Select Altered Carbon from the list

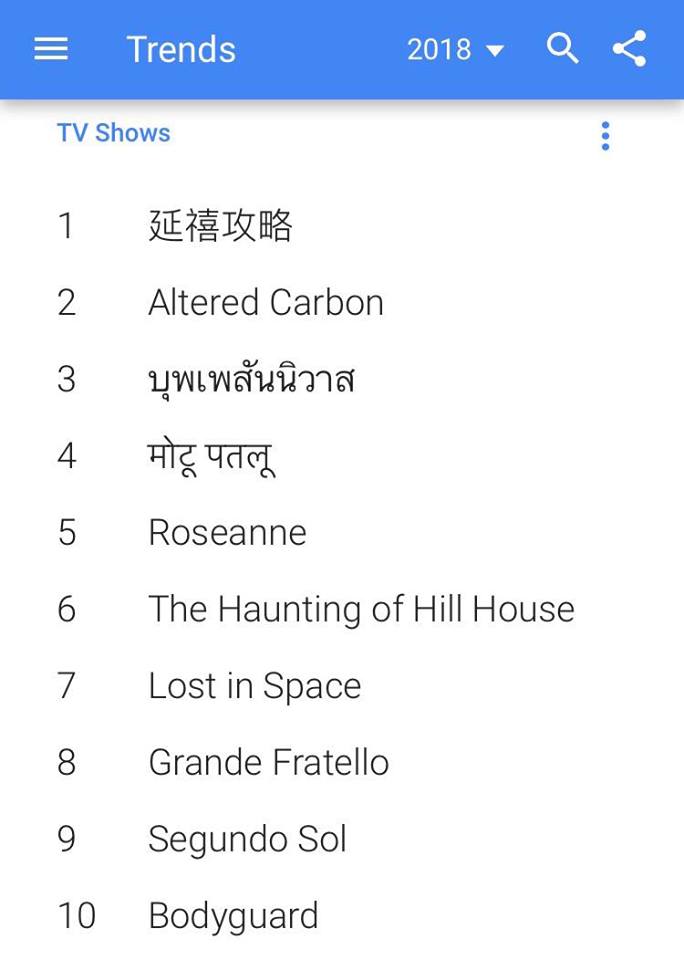pyautogui.click(x=265, y=303)
